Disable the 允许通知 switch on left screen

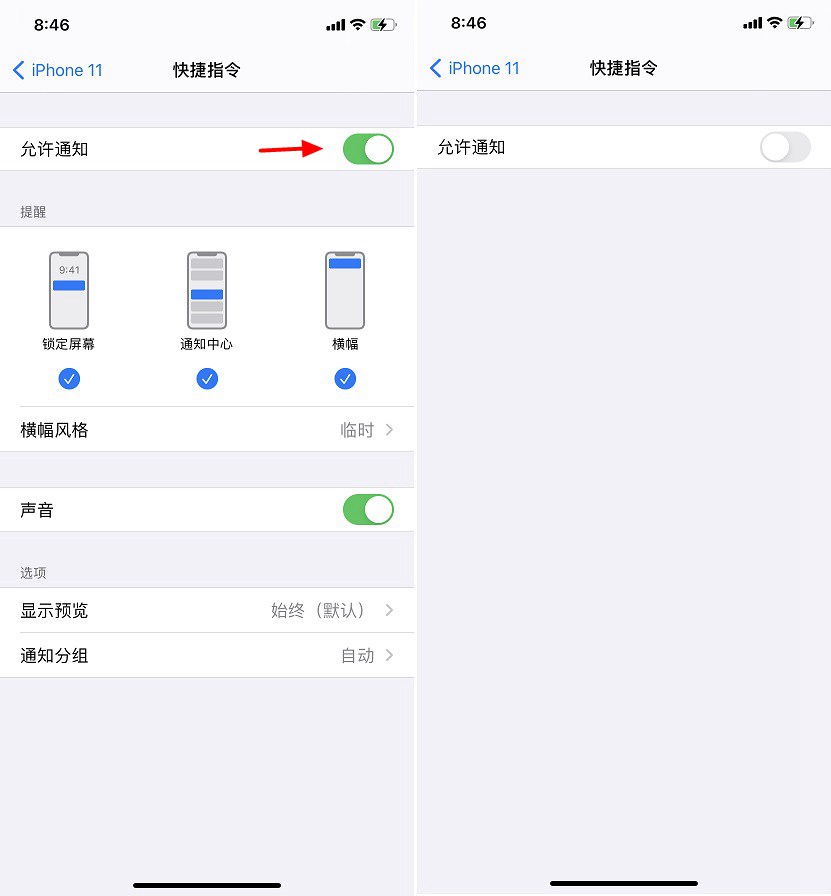pos(368,146)
